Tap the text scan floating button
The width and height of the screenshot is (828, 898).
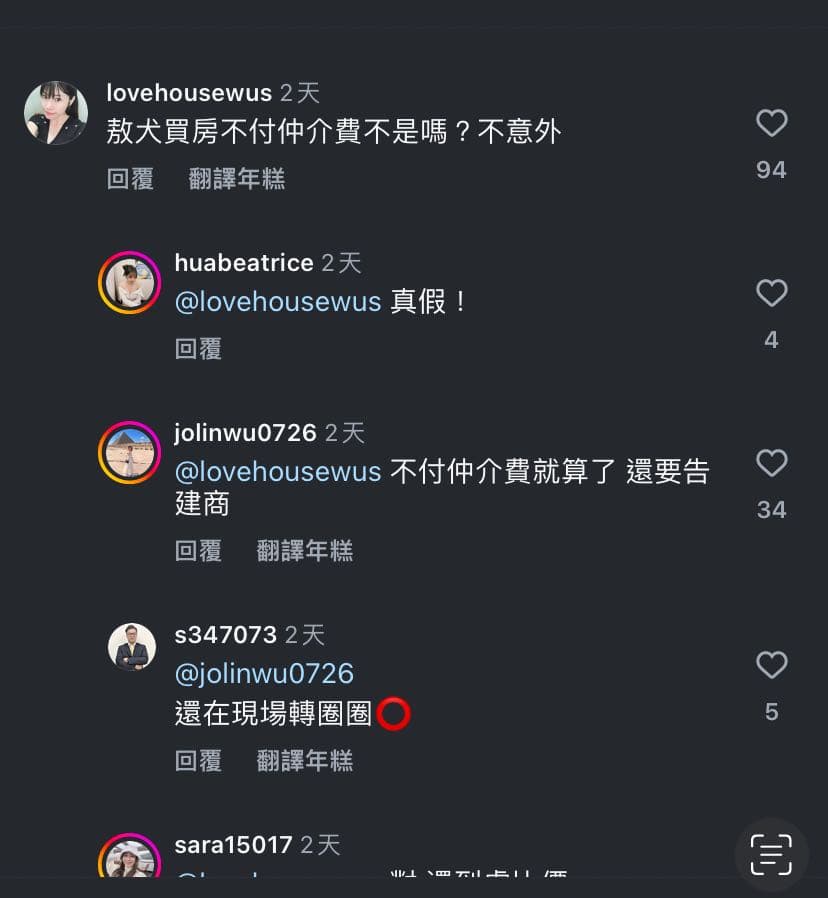[771, 855]
